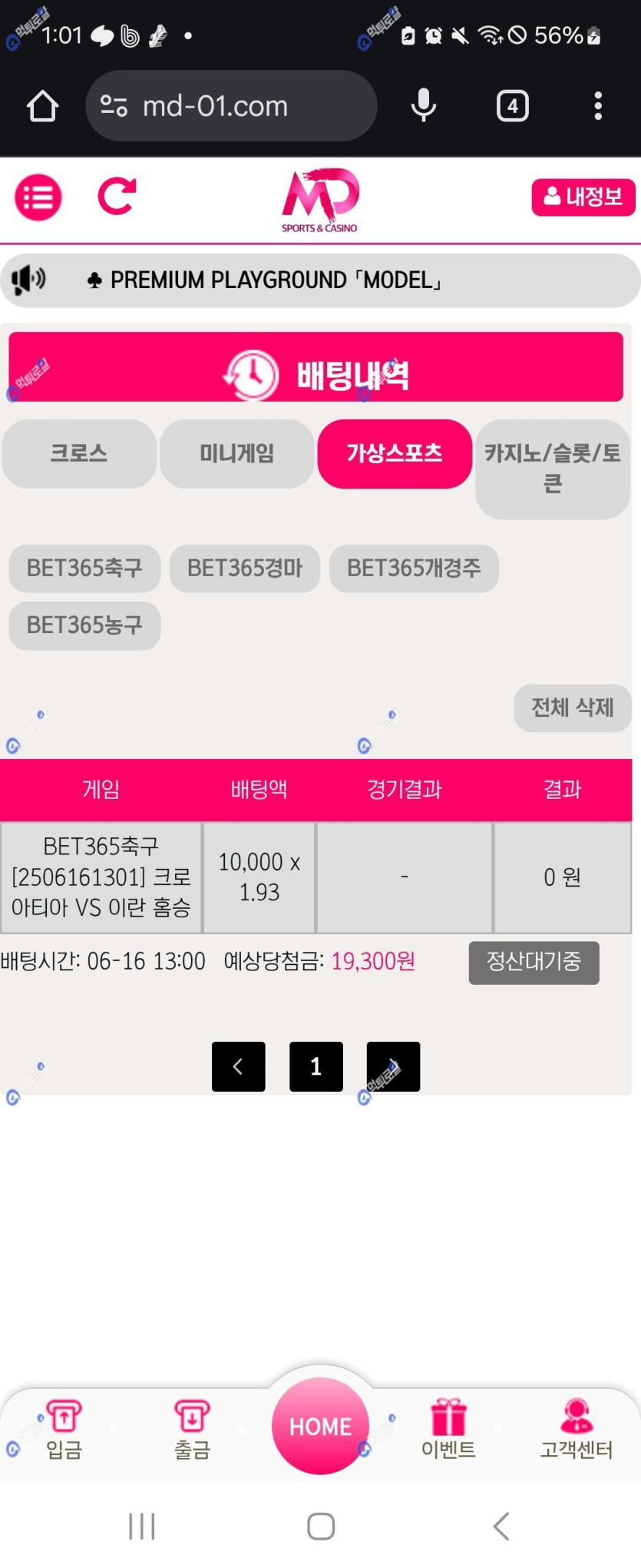Open 고객센터 customer center
This screenshot has height=1568, width=641.
tap(576, 1430)
